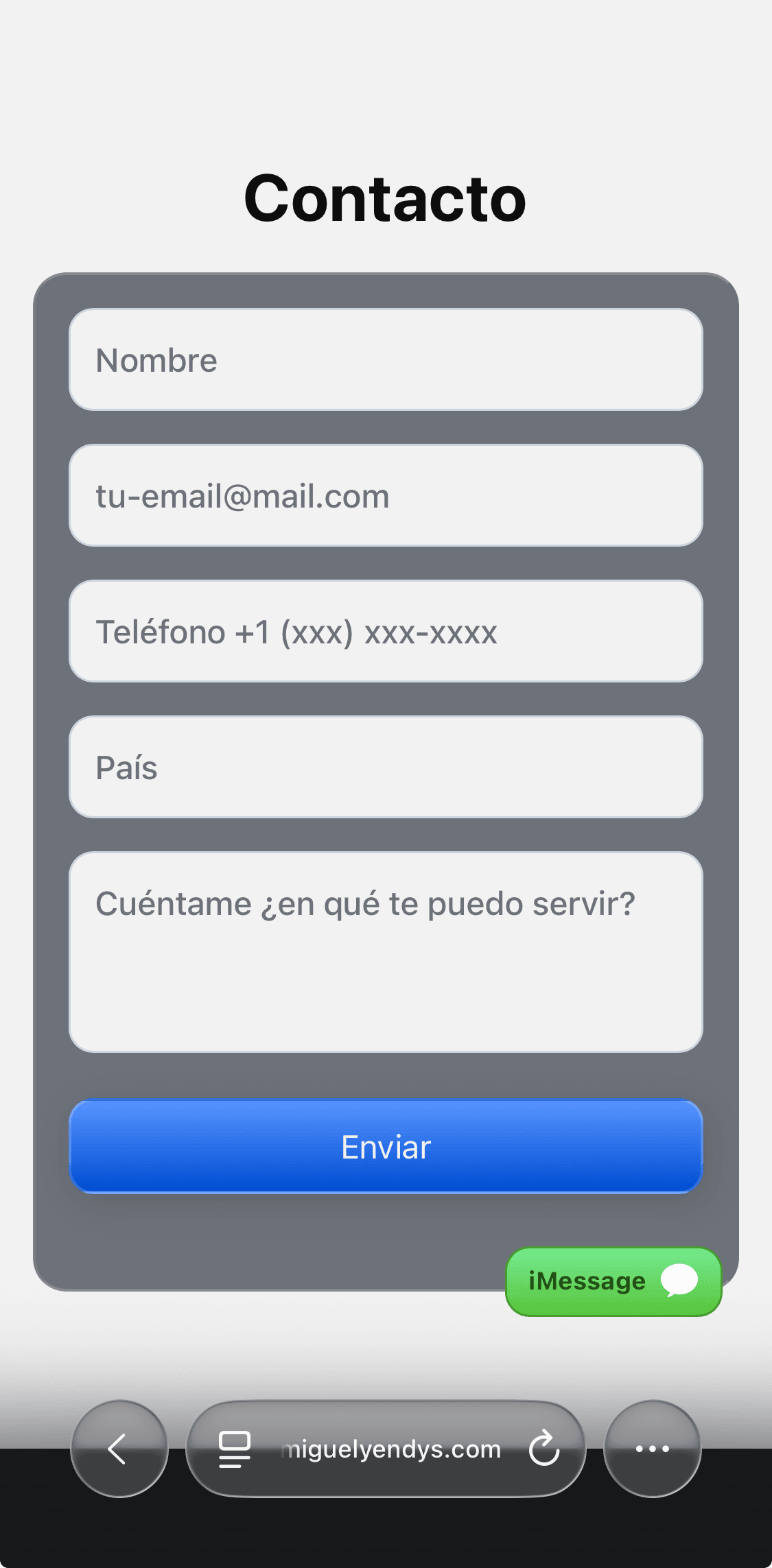Viewport: 772px width, 1568px height.
Task: Focus the Cuéntame message text area
Action: (386, 952)
